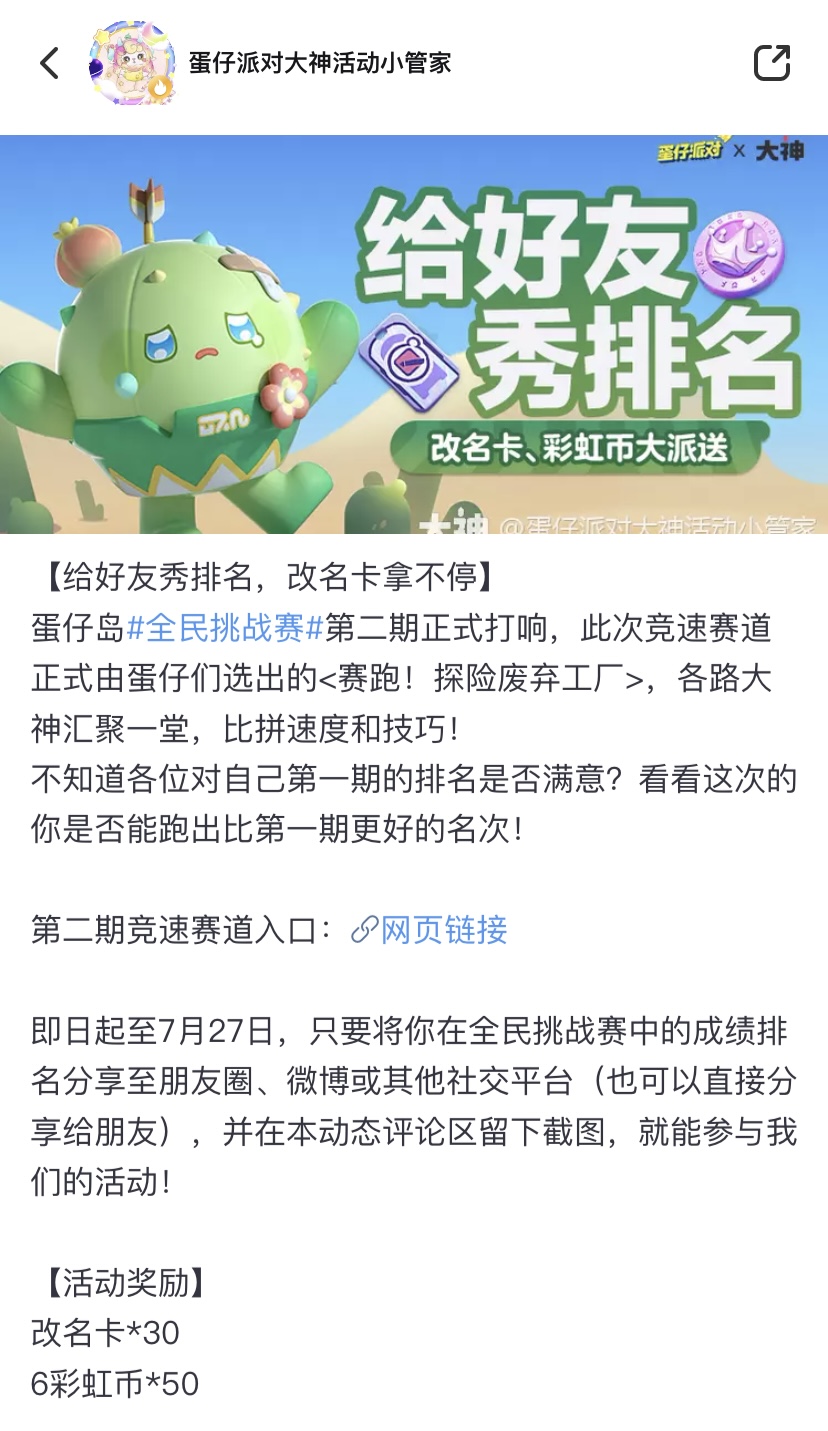Open the #全民挑战赛# hashtag link
Viewport: 828px width, 1431px height.
(225, 629)
